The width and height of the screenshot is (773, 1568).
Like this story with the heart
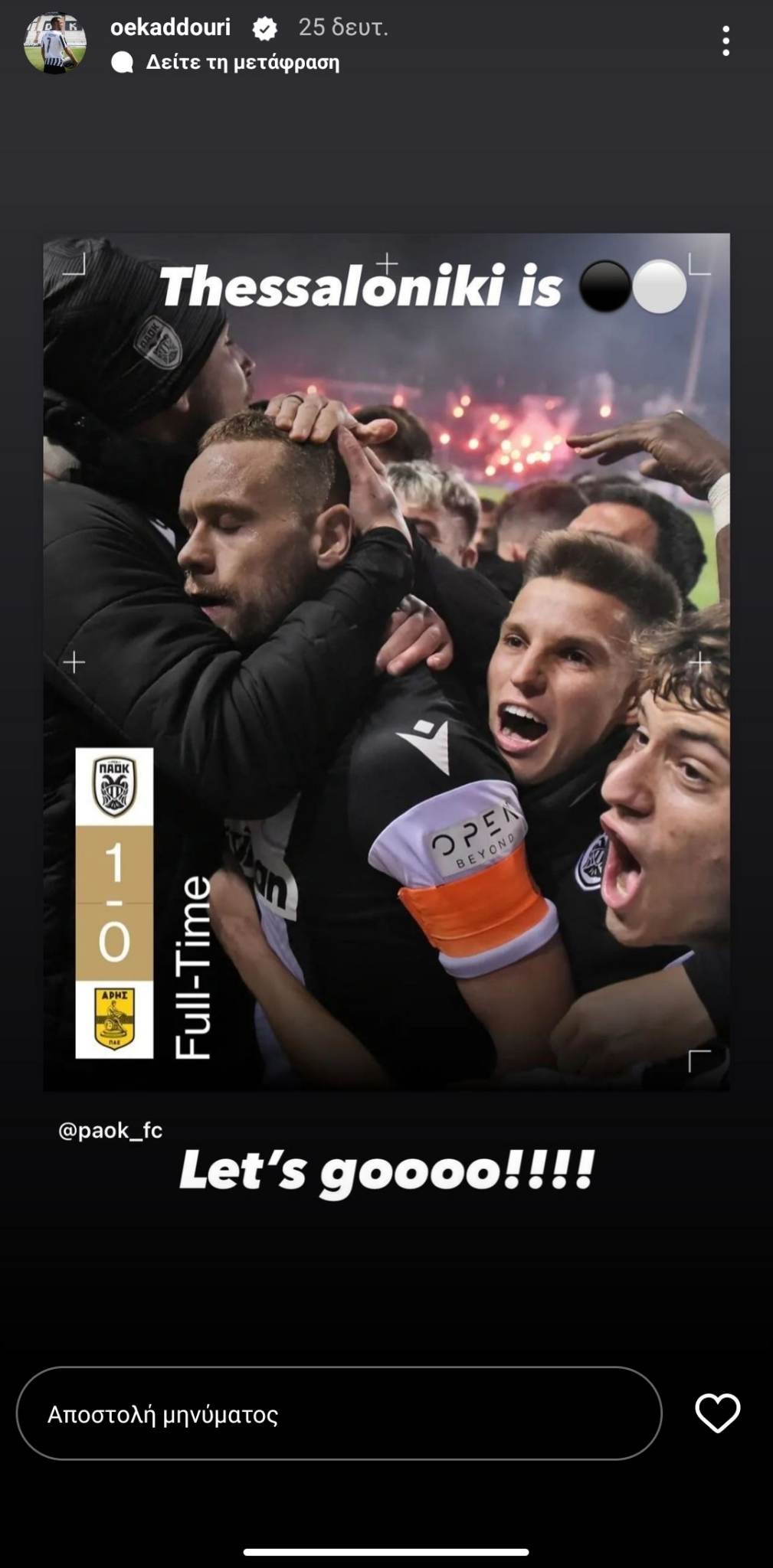[x=717, y=1413]
